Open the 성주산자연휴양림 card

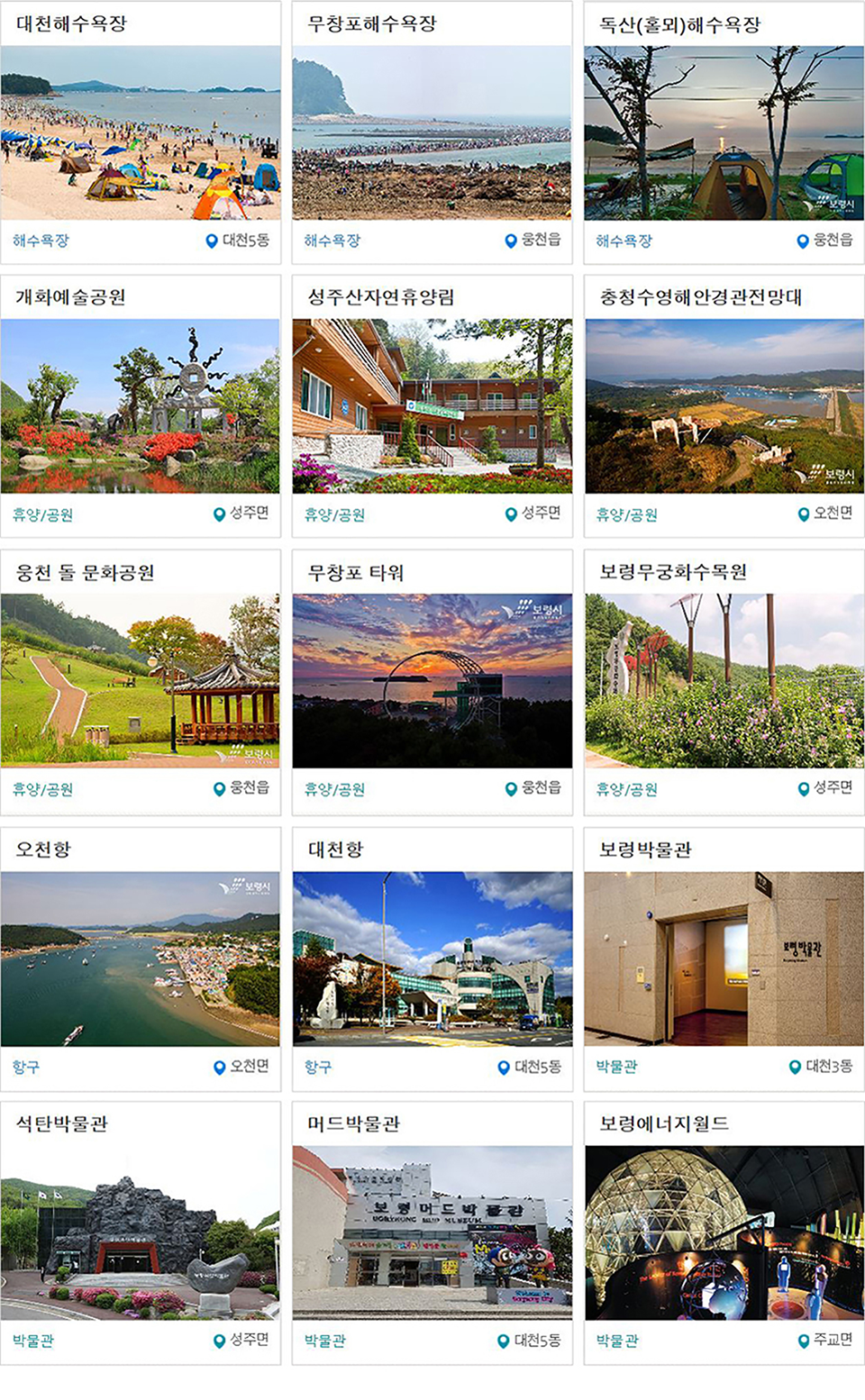click(432, 405)
